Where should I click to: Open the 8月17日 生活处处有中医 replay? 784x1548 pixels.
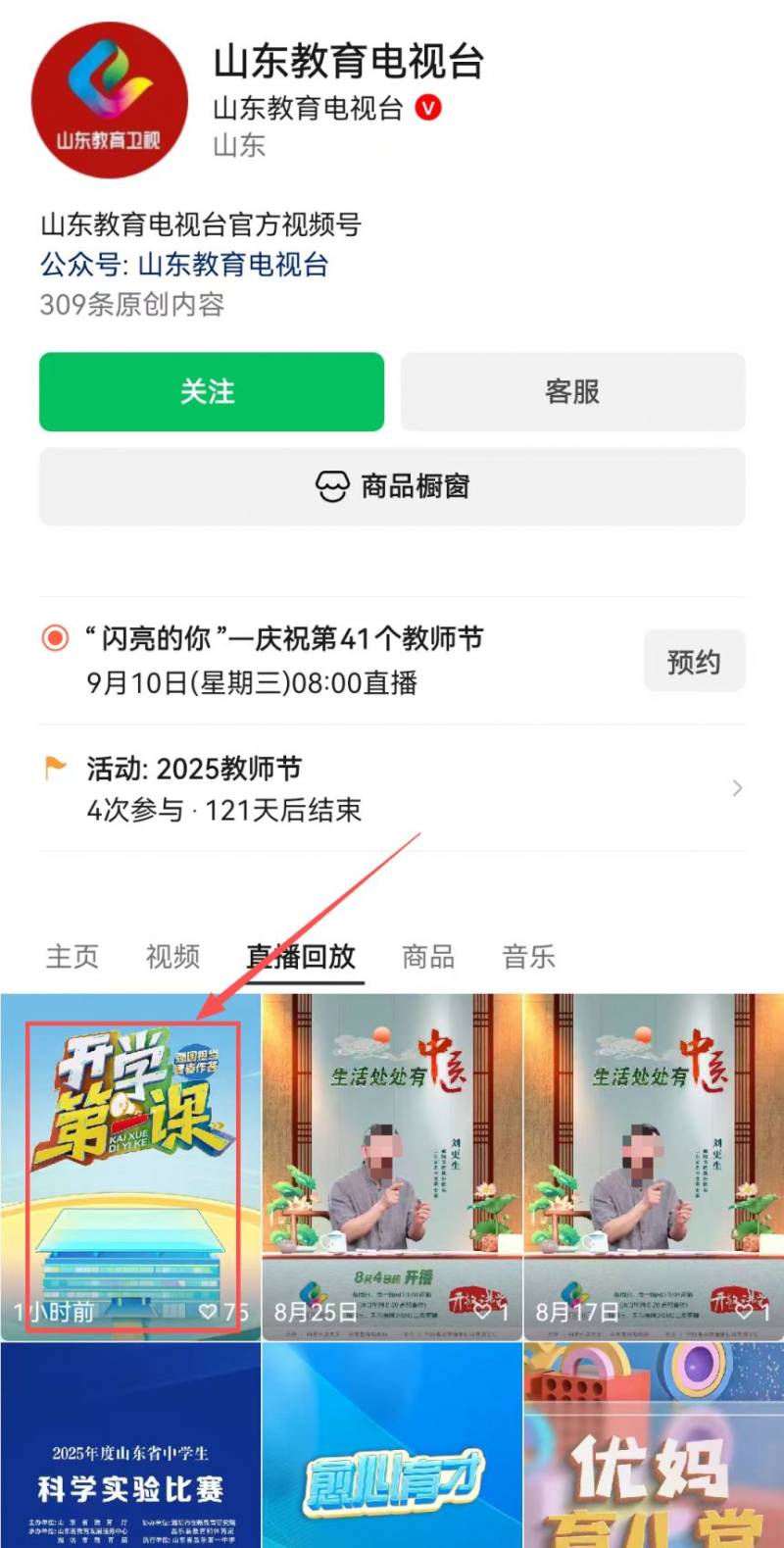(x=654, y=1167)
